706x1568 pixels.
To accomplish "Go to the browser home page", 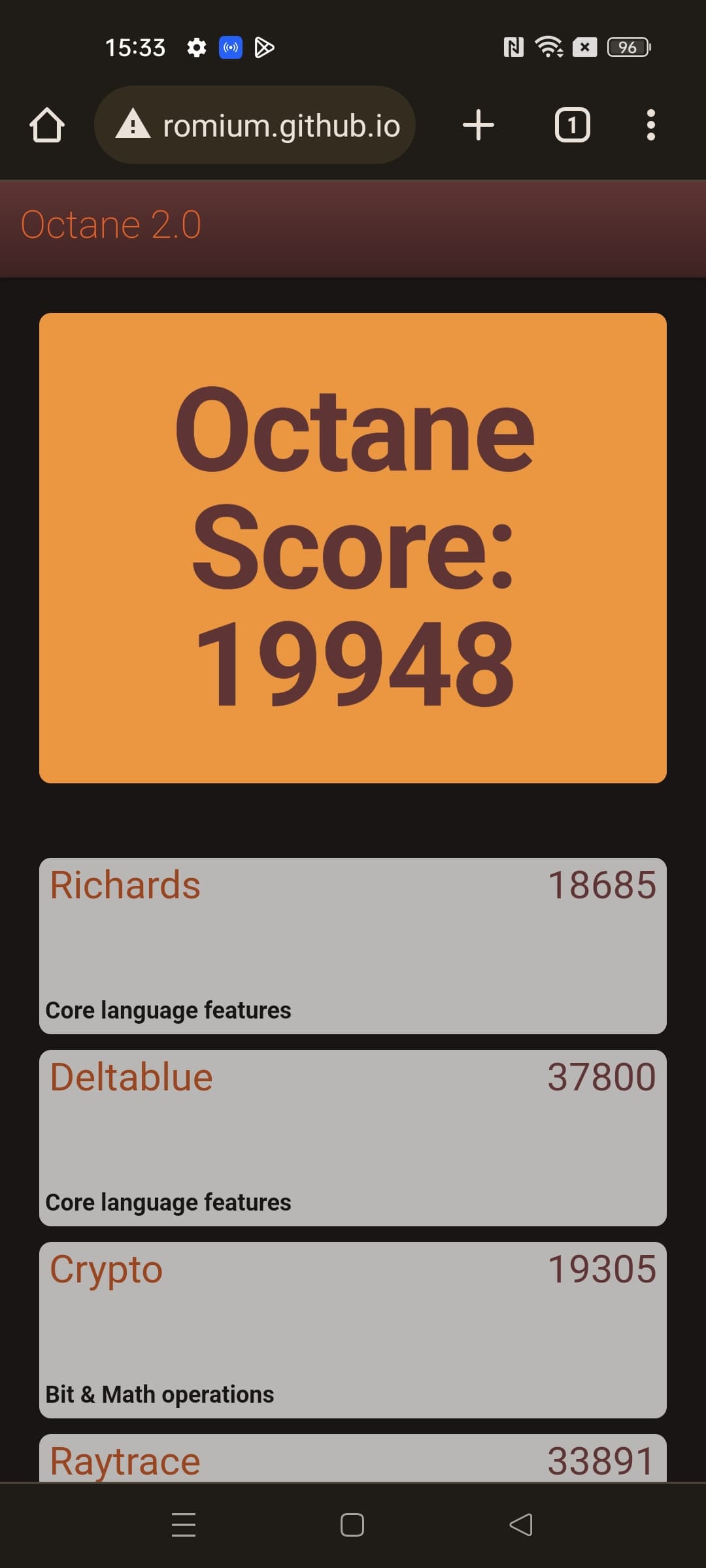I will point(47,125).
